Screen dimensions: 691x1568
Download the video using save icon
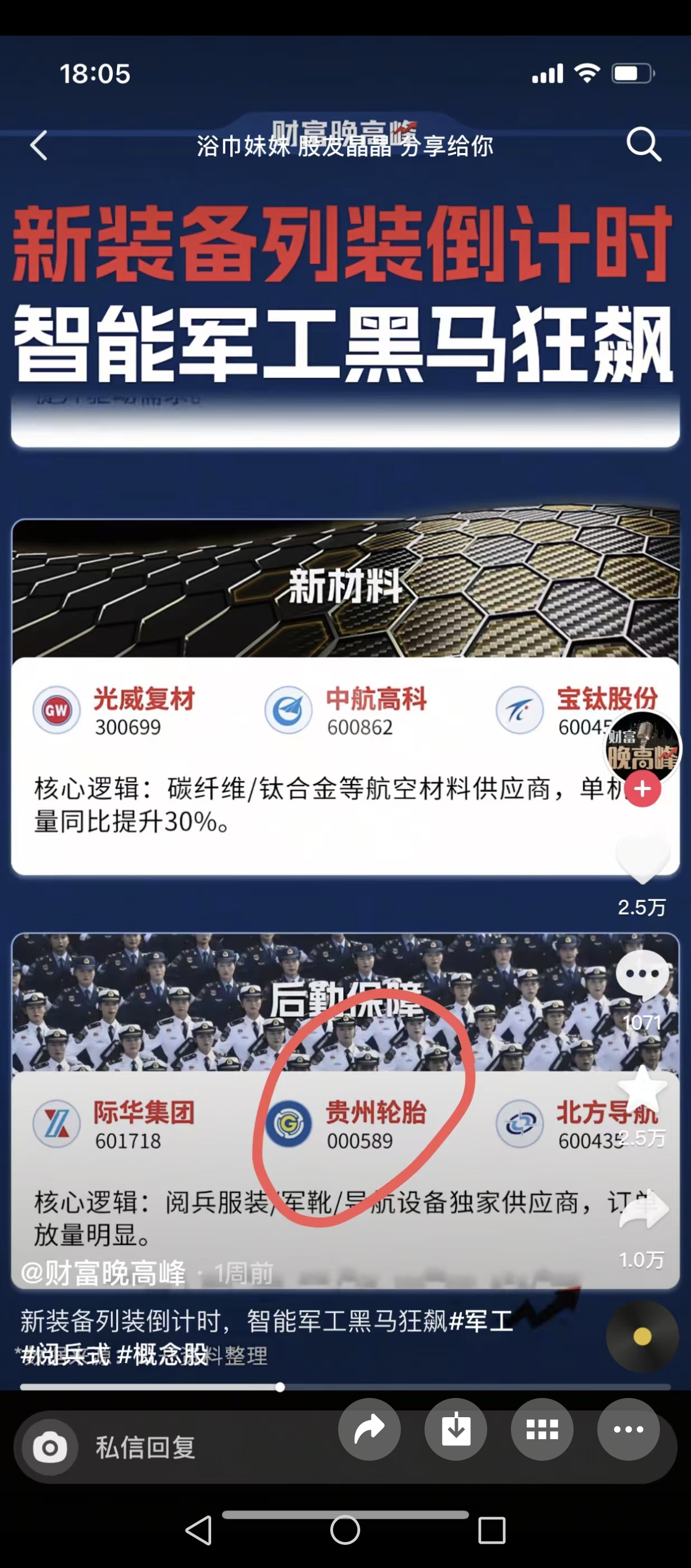(456, 1429)
